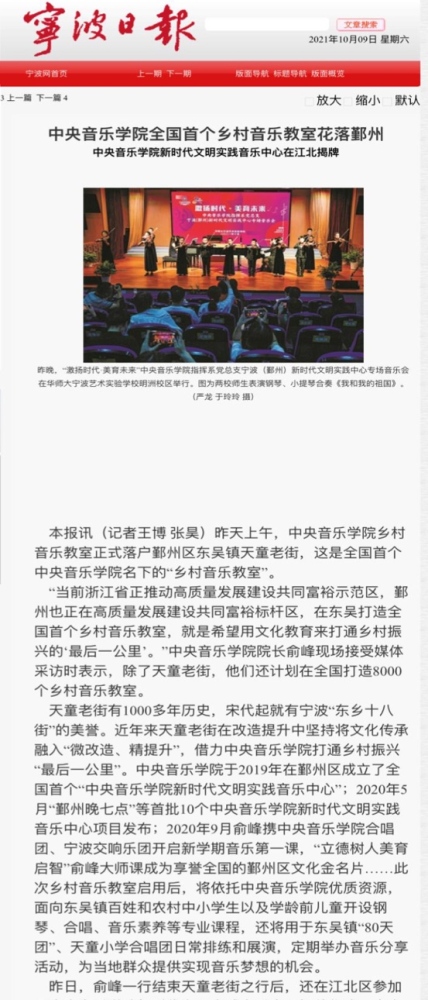Tap the 文章搜索 button

coord(360,25)
